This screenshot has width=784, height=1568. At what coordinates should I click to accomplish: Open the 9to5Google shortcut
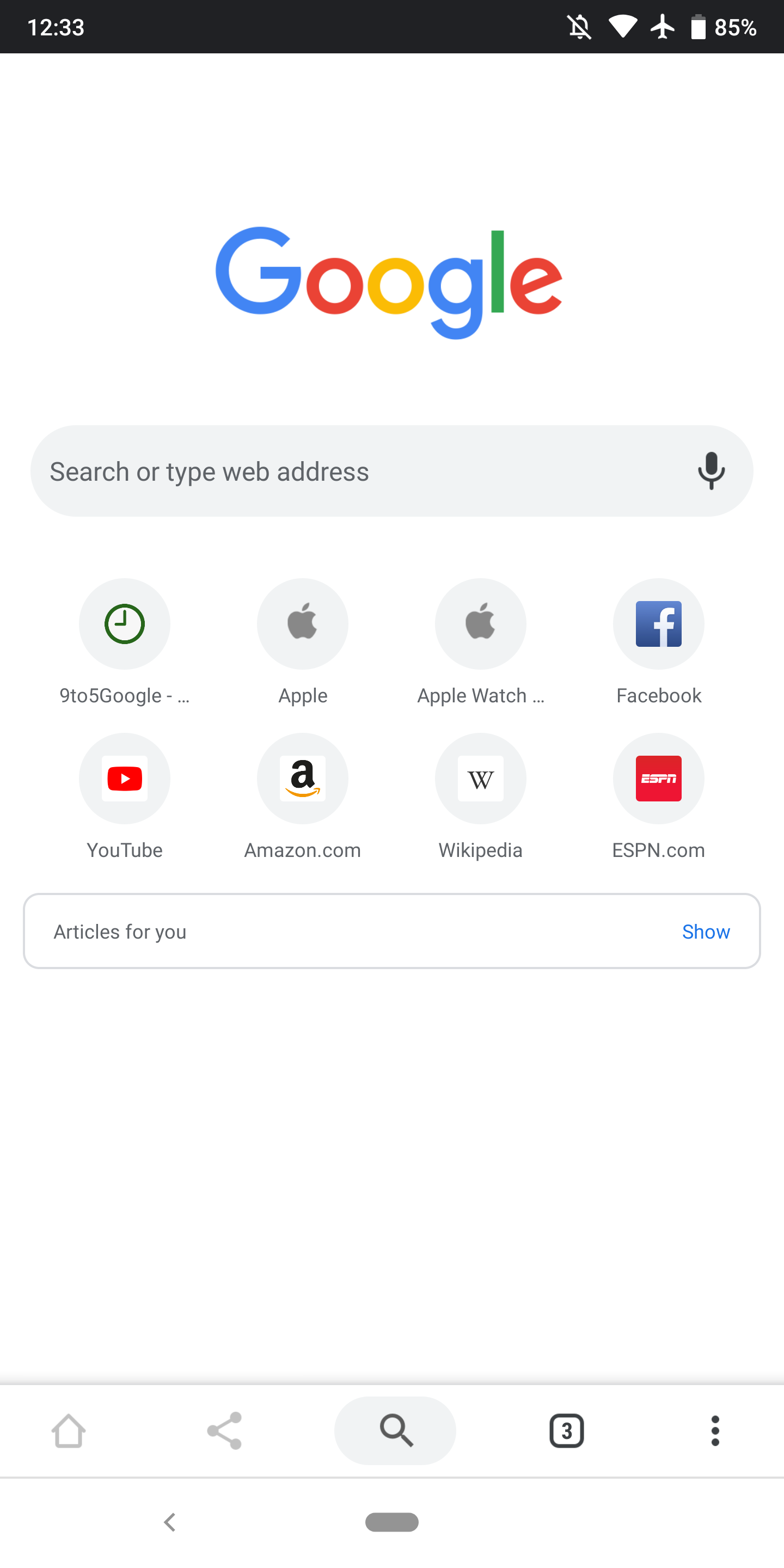(125, 624)
